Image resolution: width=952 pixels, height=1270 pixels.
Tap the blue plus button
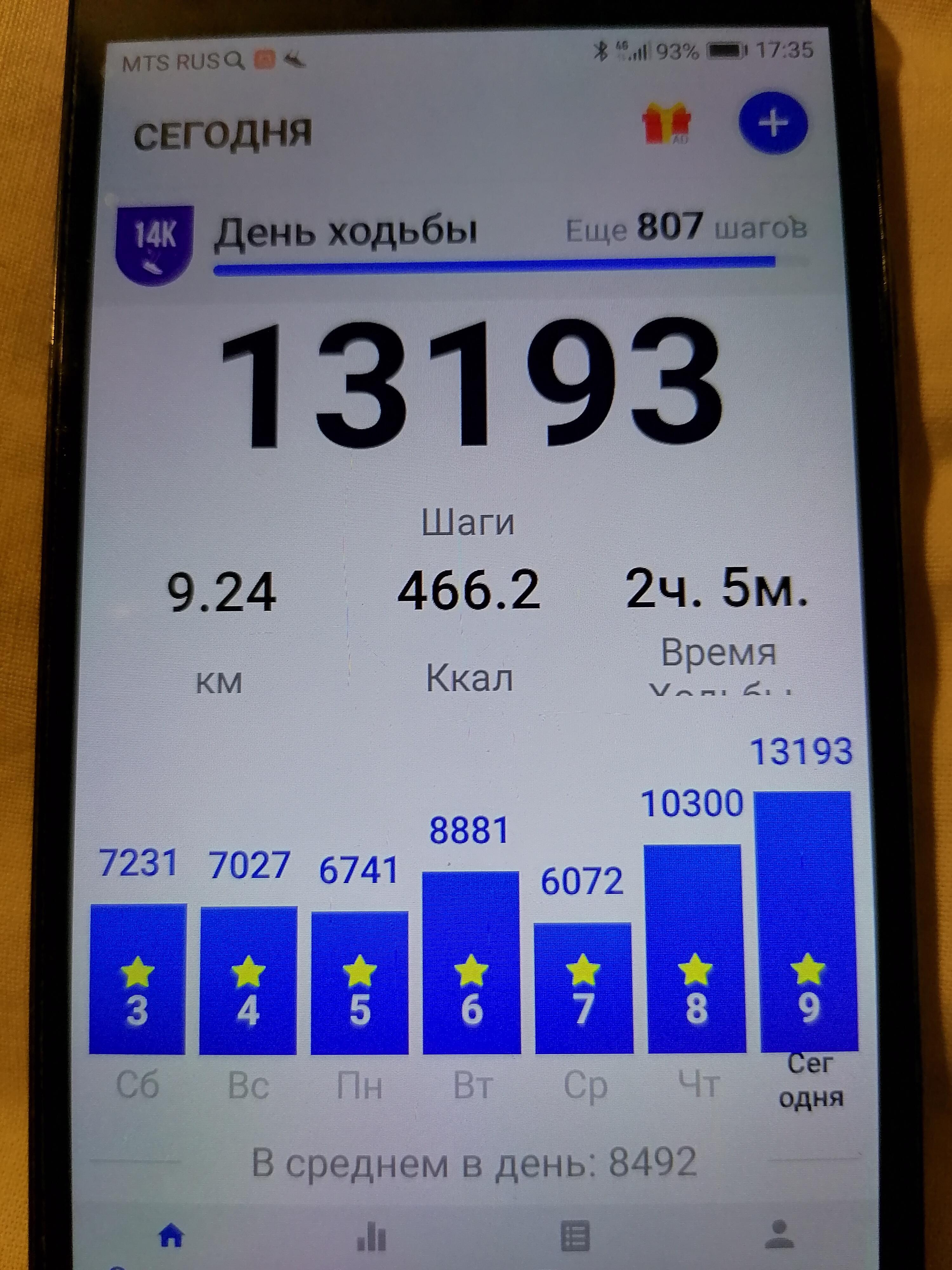[772, 124]
